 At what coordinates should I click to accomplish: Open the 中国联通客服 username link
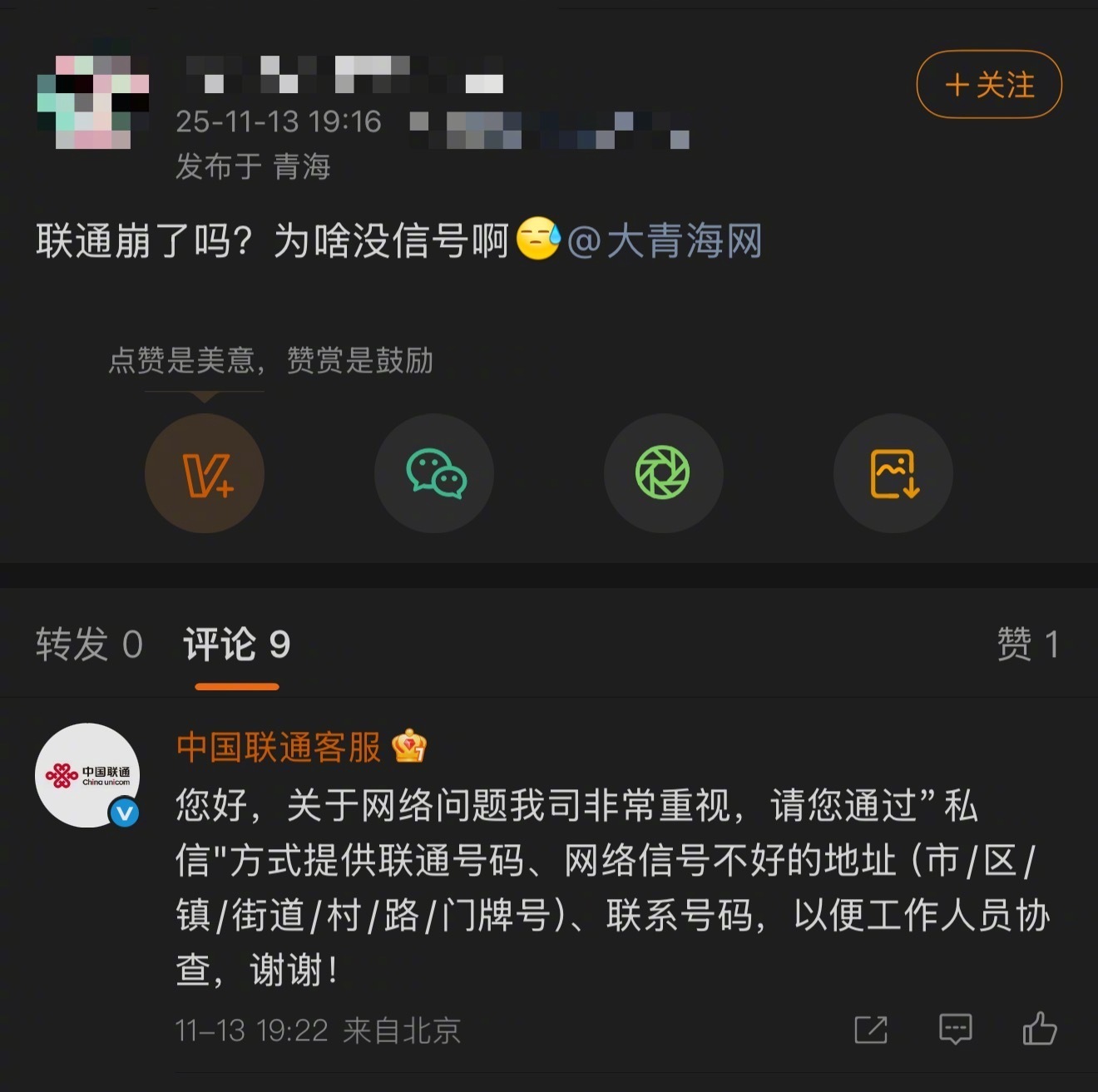coord(279,747)
